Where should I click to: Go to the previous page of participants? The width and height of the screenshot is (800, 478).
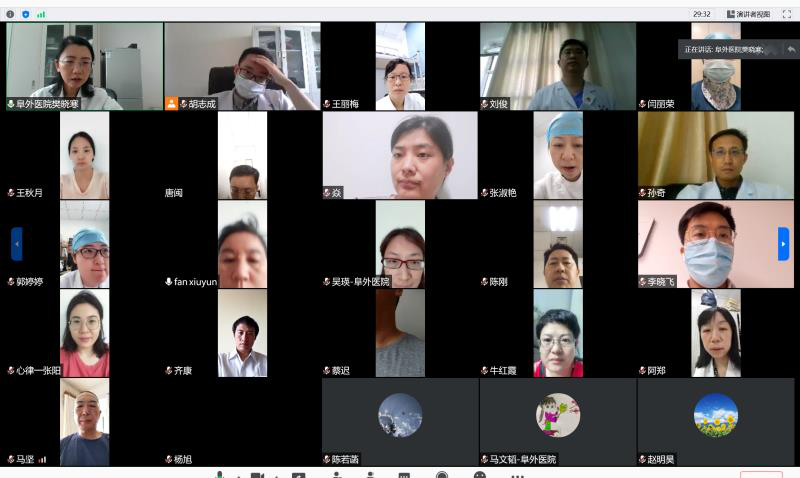click(16, 243)
